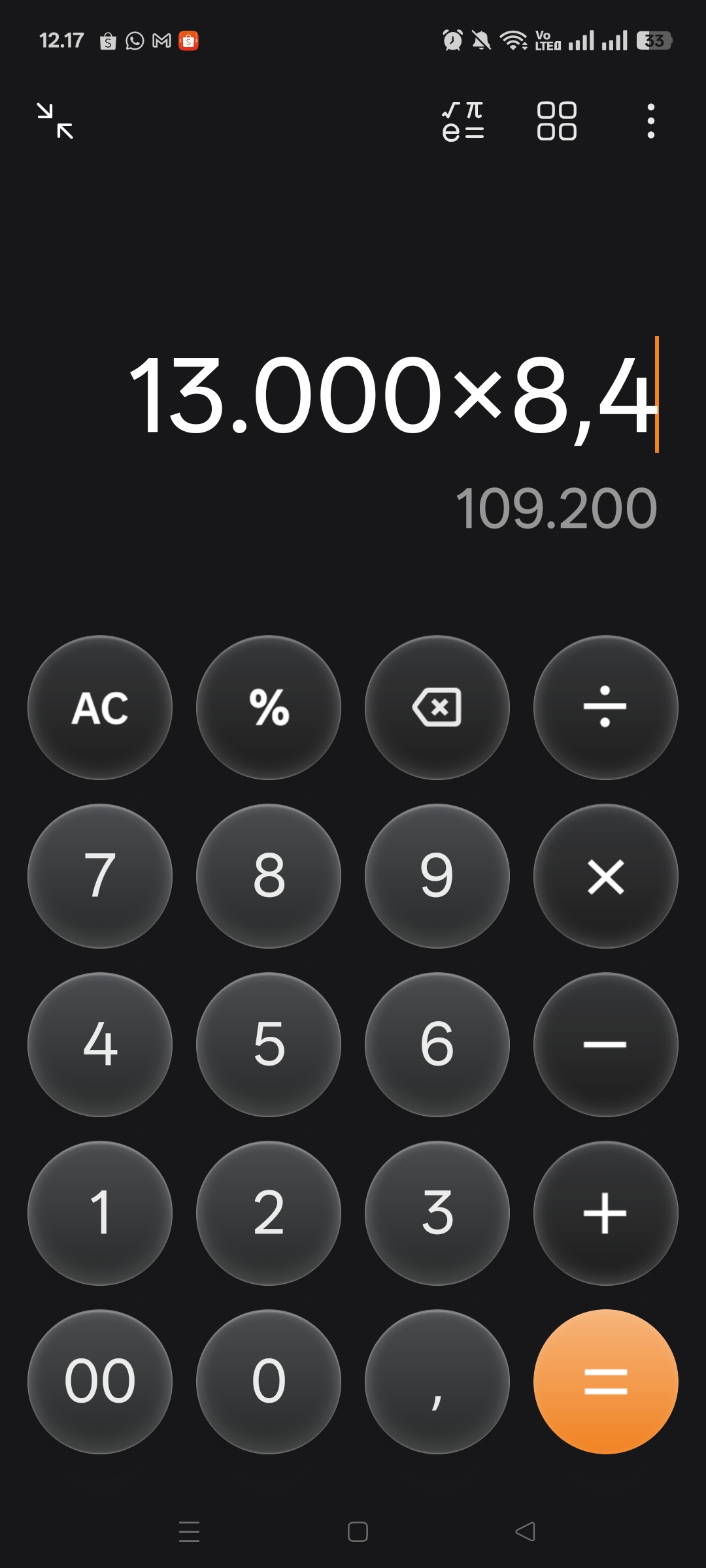Tap the orange equals button
The width and height of the screenshot is (706, 1568).
click(605, 1382)
